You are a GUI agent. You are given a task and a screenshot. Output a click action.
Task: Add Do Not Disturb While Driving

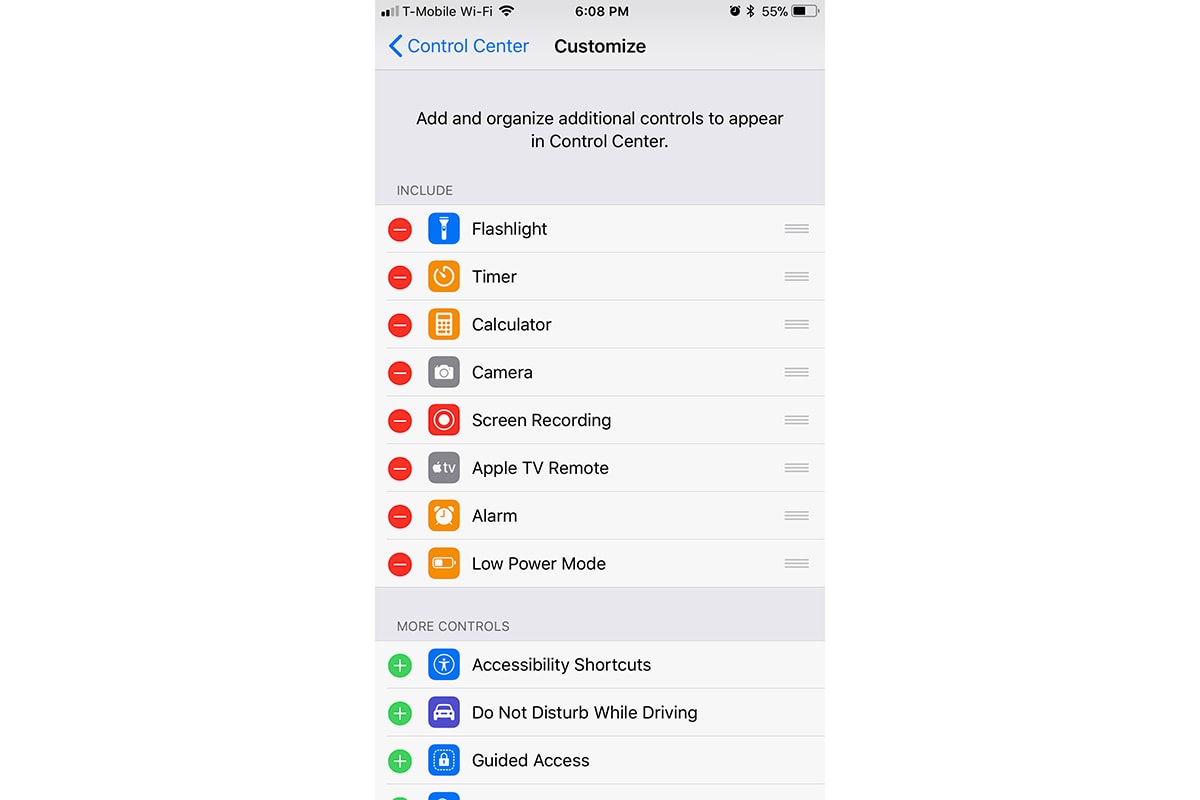click(x=400, y=713)
